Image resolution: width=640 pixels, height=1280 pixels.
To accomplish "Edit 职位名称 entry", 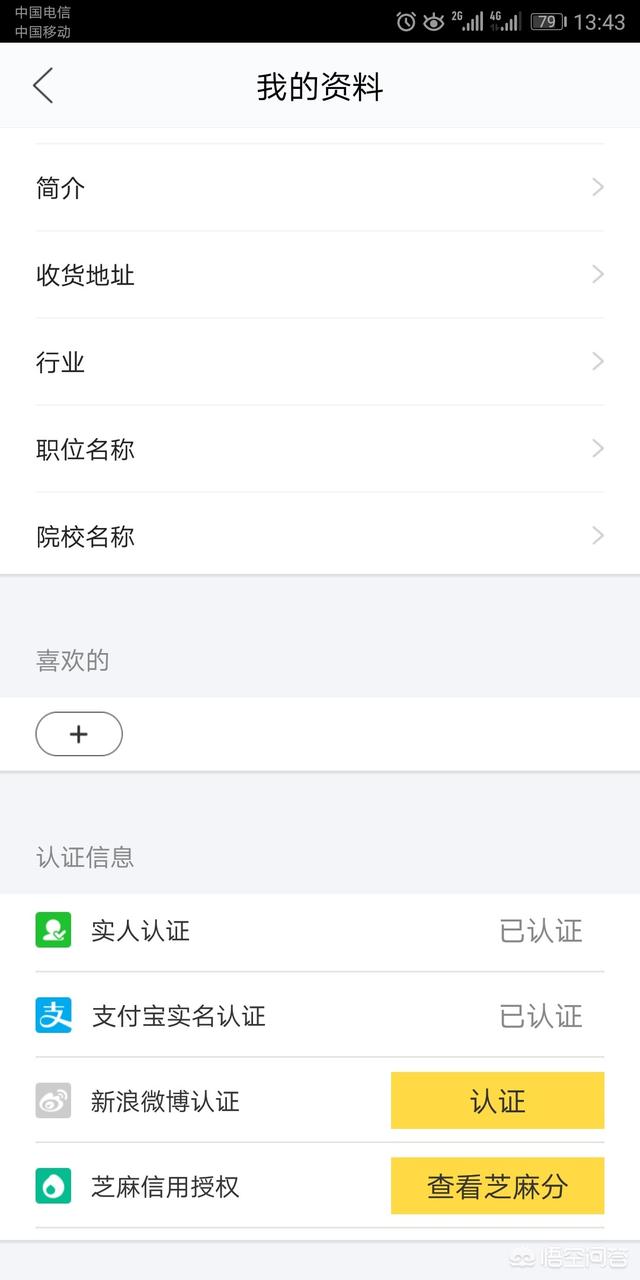I will (x=320, y=449).
